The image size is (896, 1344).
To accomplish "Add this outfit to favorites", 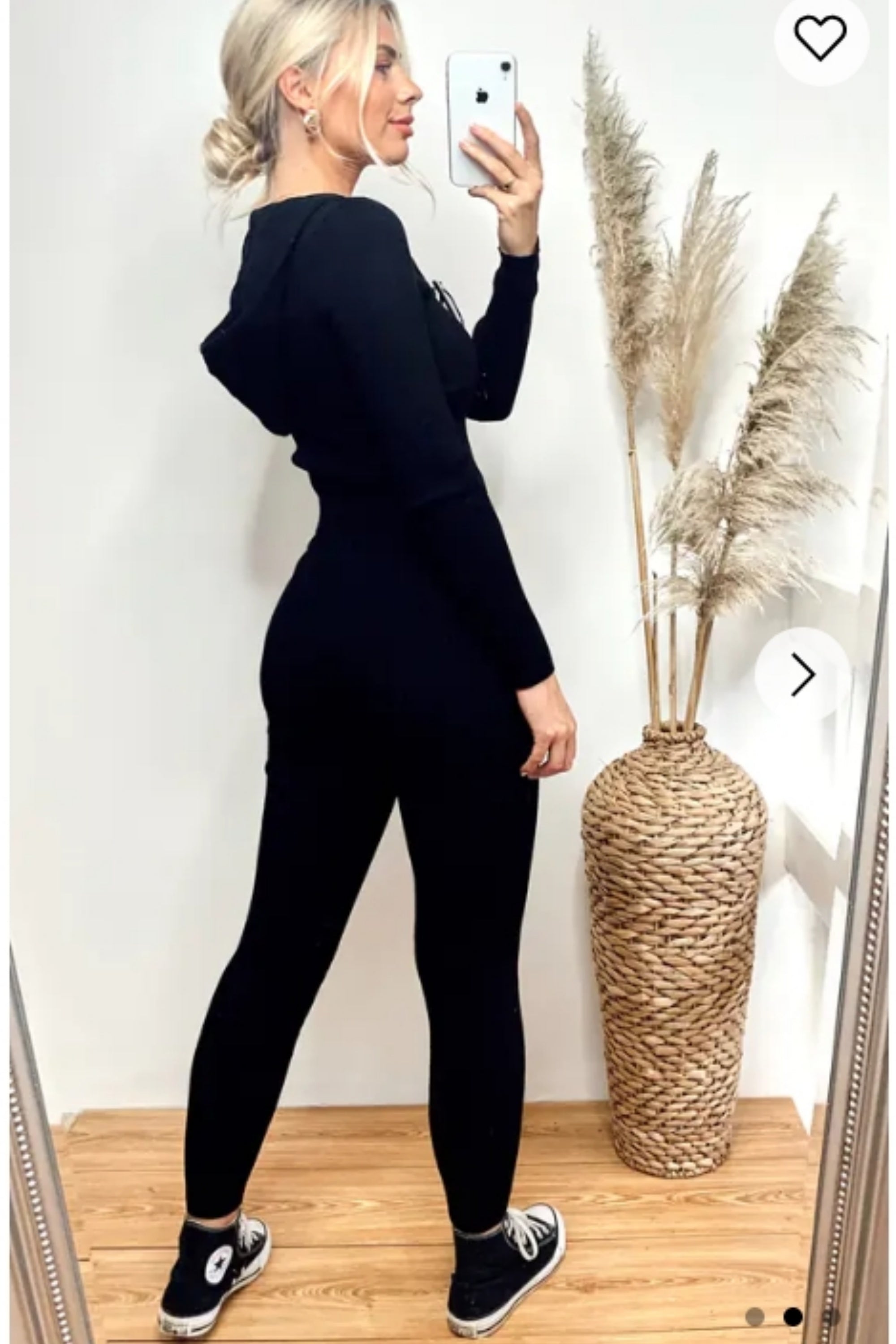I will (x=821, y=38).
